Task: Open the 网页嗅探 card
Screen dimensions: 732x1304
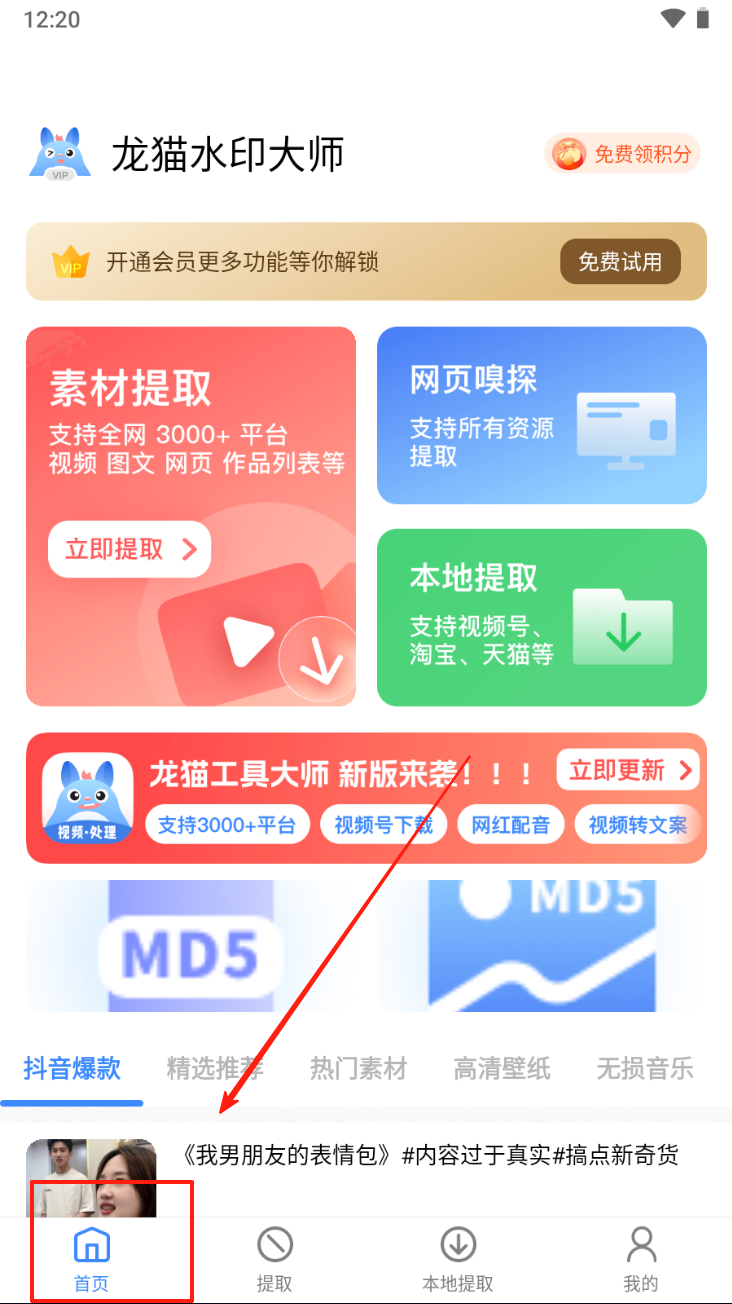Action: click(x=541, y=416)
